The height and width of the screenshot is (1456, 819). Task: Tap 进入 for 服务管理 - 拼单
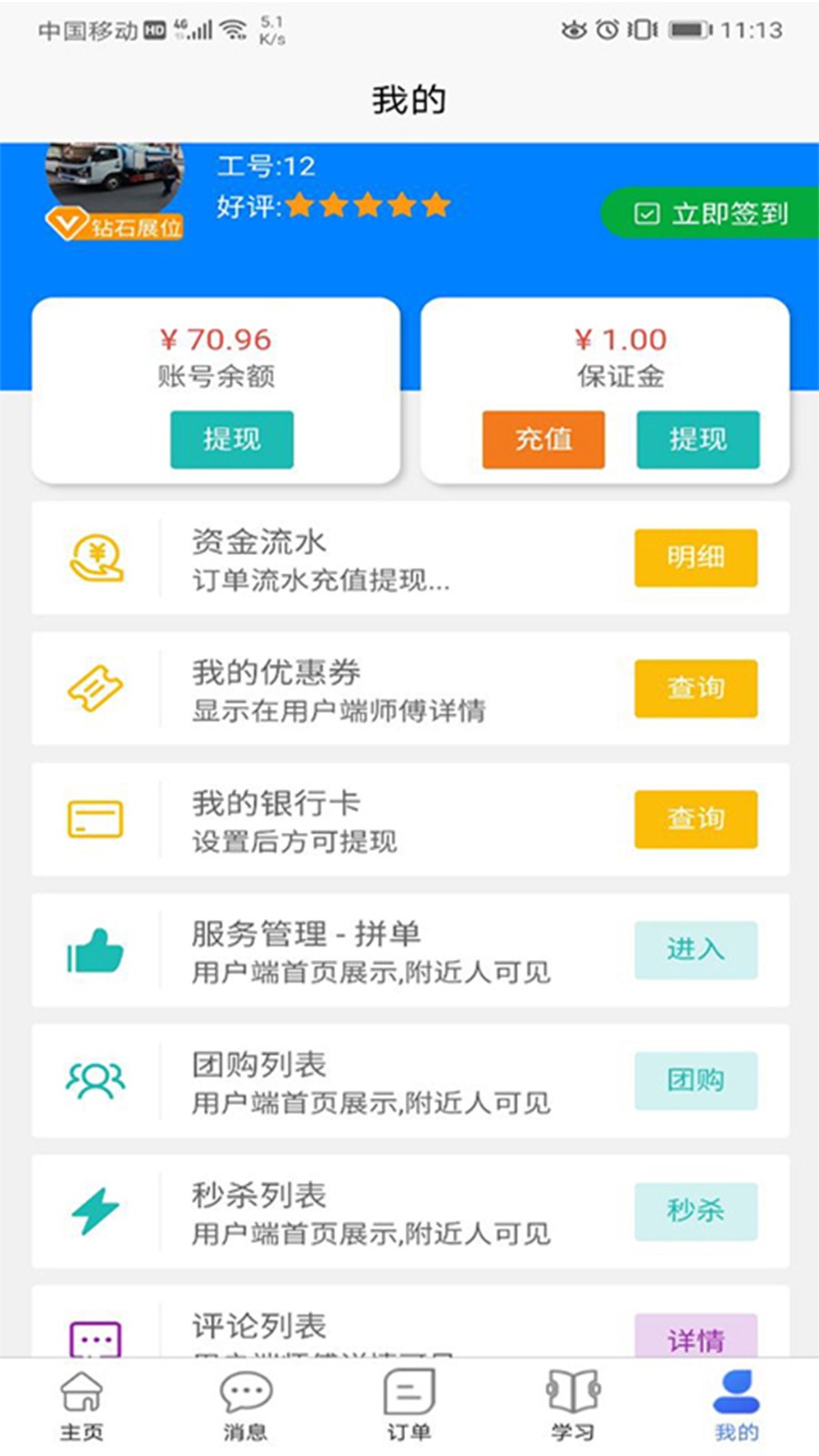pyautogui.click(x=695, y=950)
